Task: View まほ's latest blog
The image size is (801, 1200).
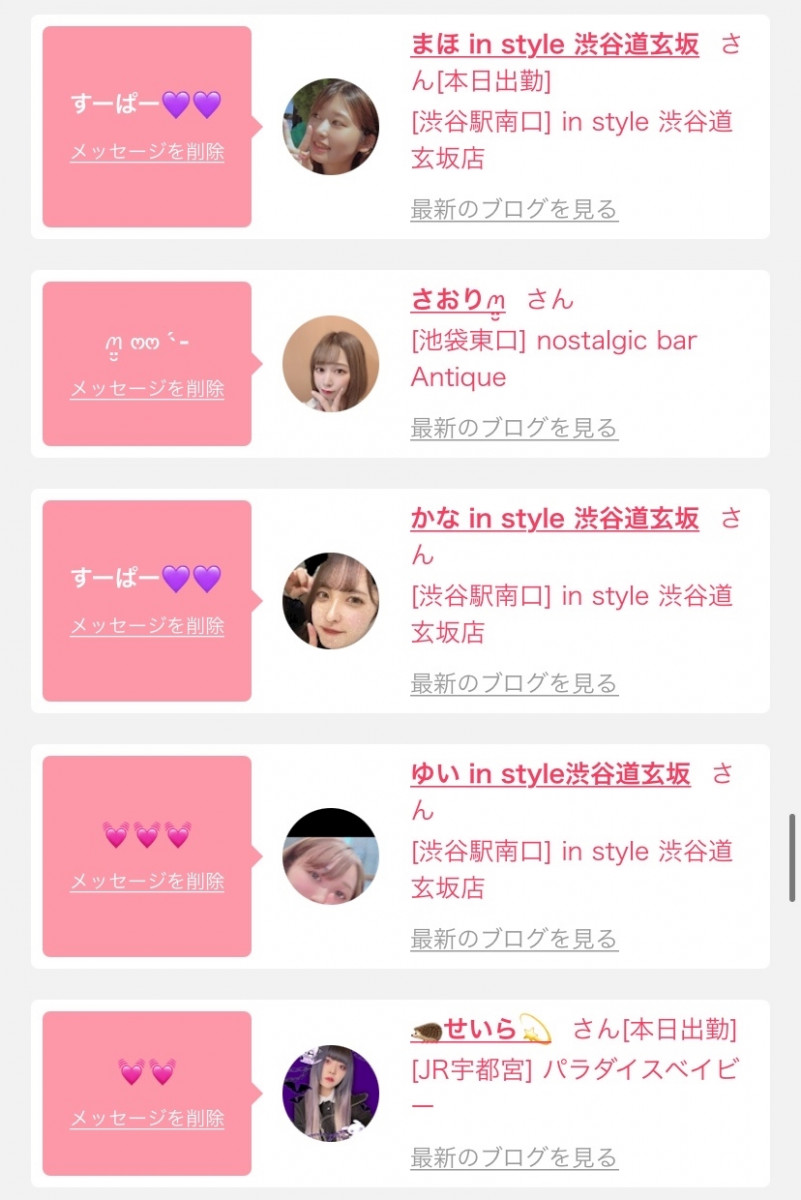Action: (x=514, y=209)
